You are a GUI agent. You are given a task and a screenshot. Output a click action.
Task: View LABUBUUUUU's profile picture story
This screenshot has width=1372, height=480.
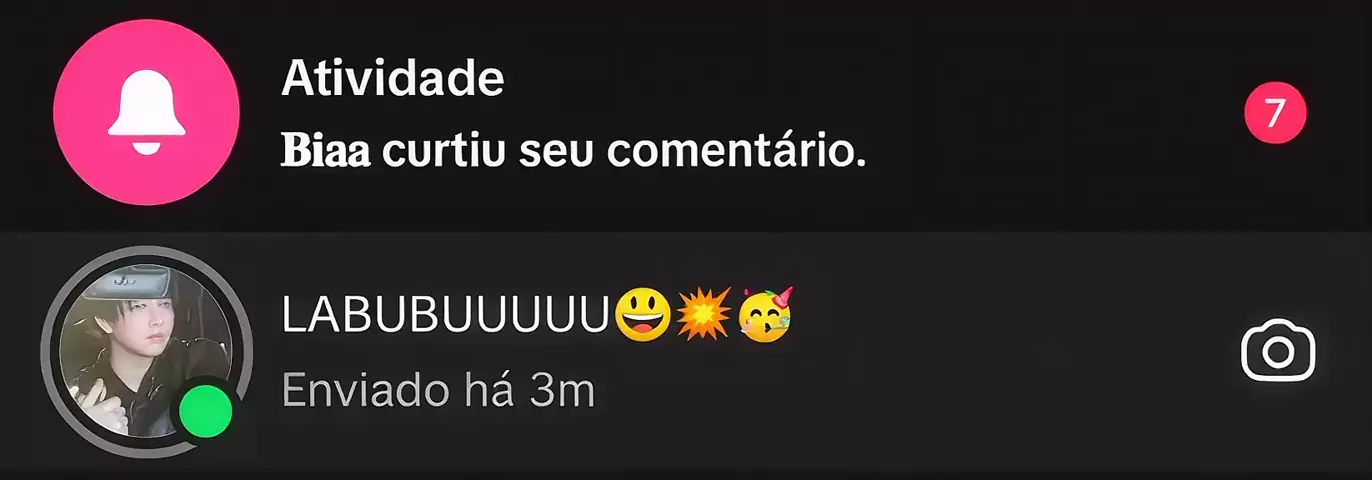tap(145, 352)
